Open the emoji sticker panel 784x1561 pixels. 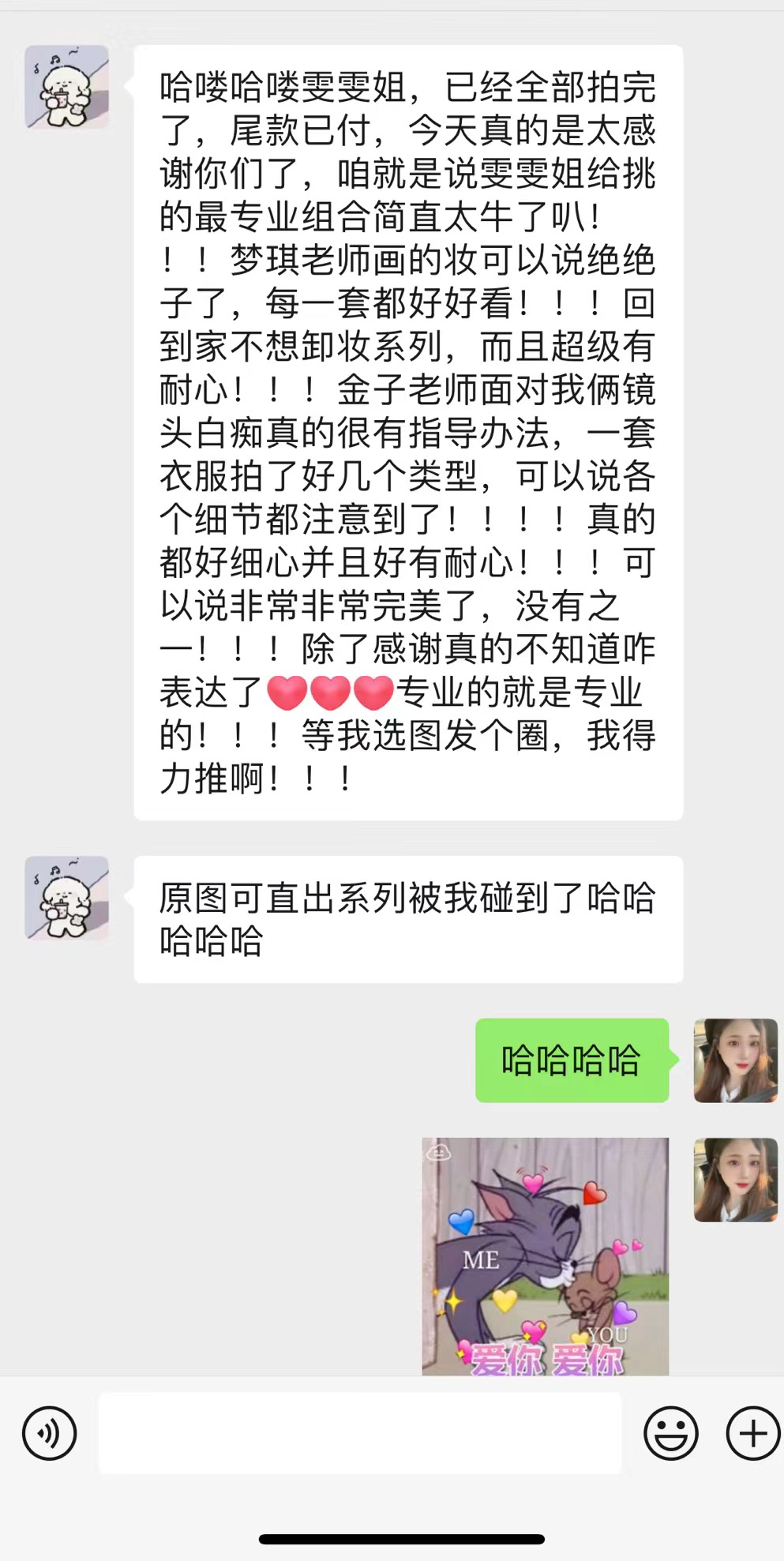[671, 1432]
